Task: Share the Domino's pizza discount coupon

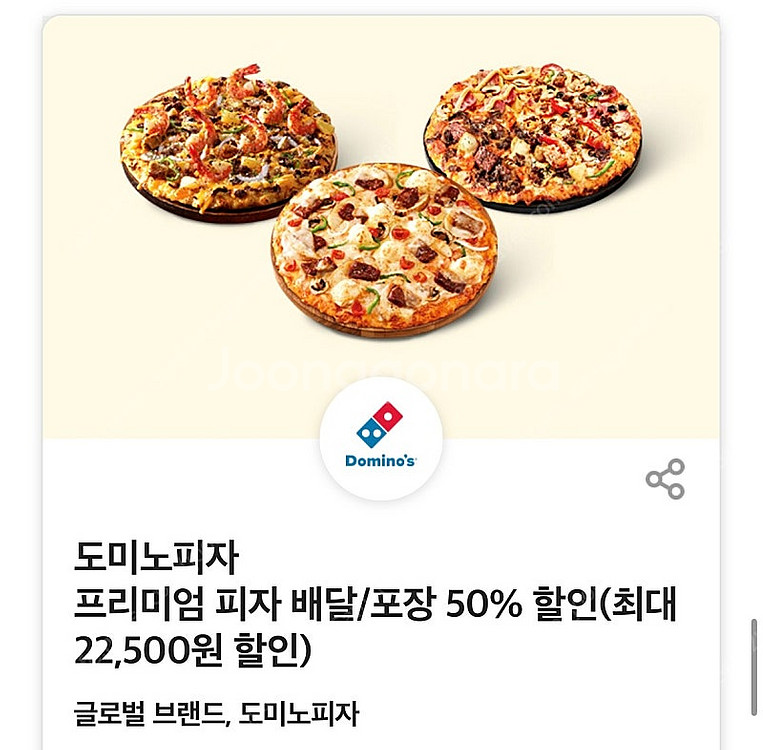Action: click(x=665, y=480)
